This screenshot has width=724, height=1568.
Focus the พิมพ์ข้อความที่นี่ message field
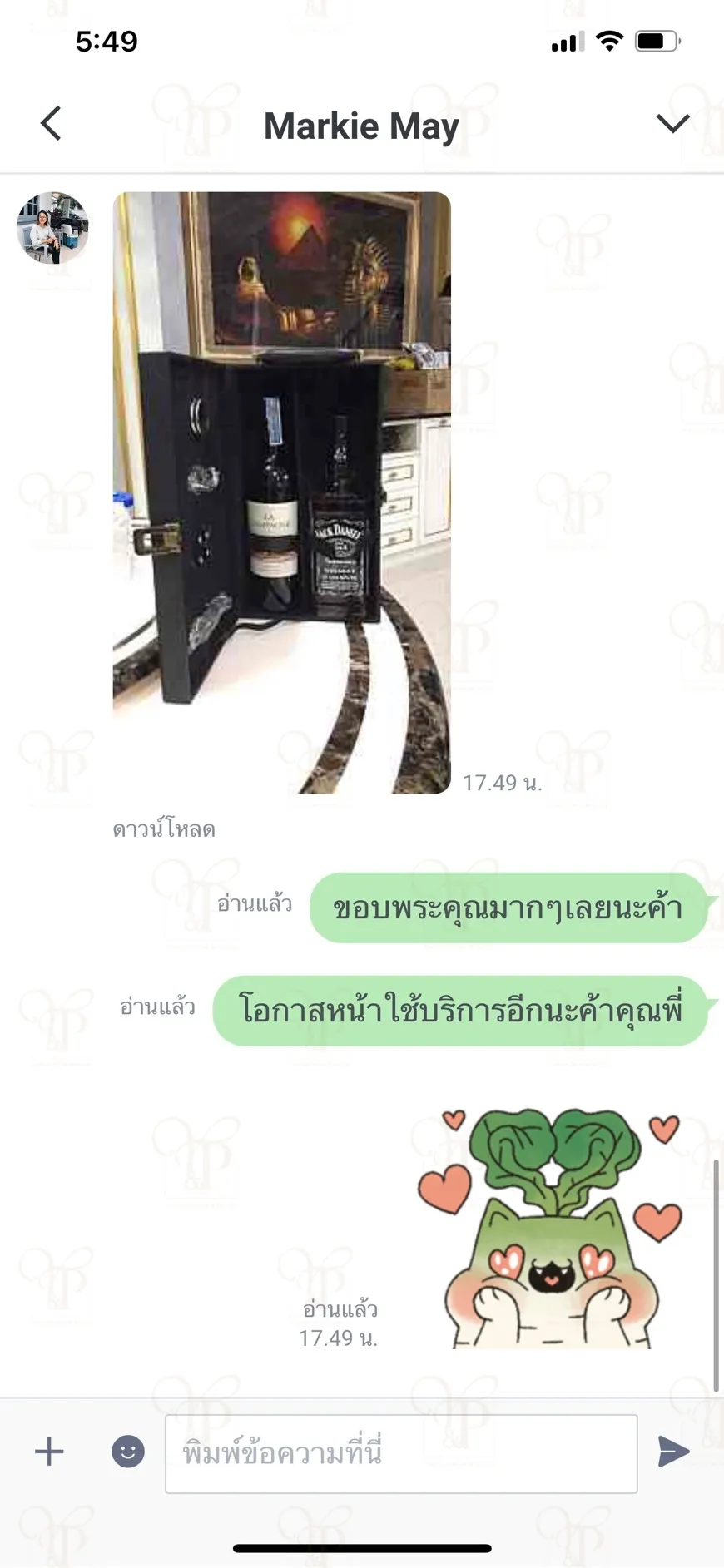click(x=401, y=1453)
